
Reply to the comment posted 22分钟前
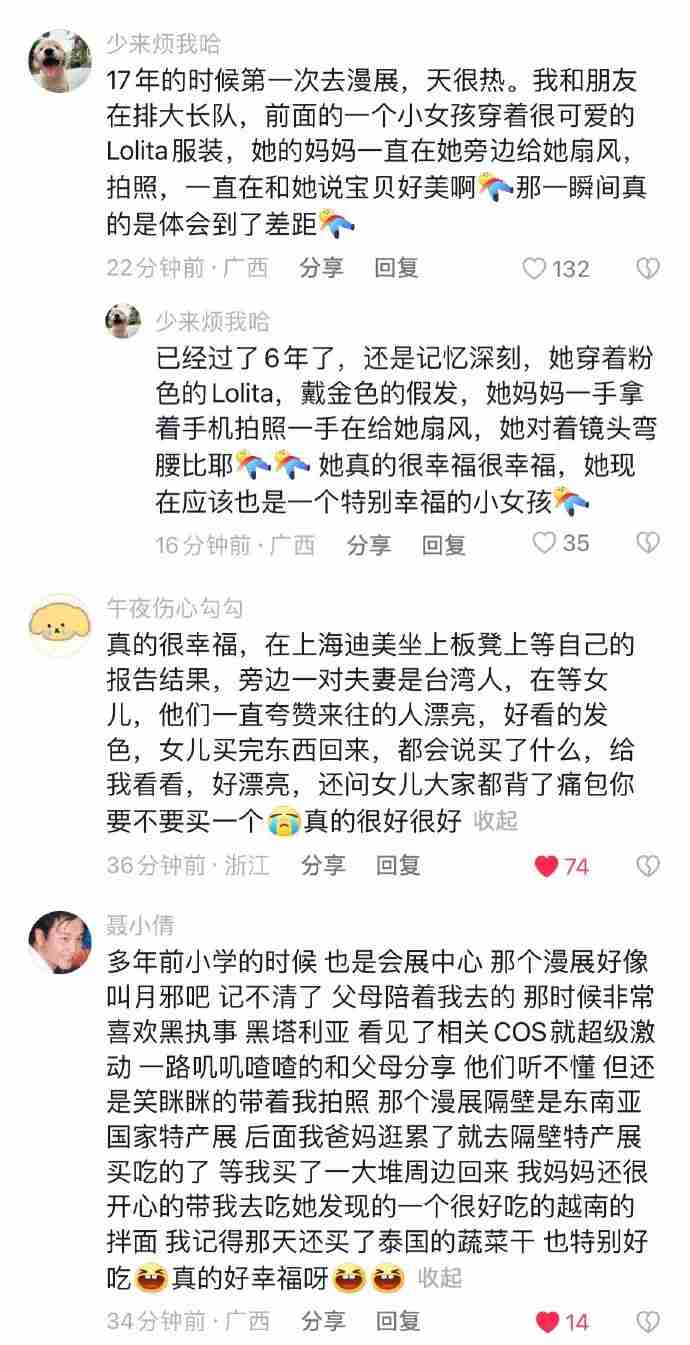397,267
